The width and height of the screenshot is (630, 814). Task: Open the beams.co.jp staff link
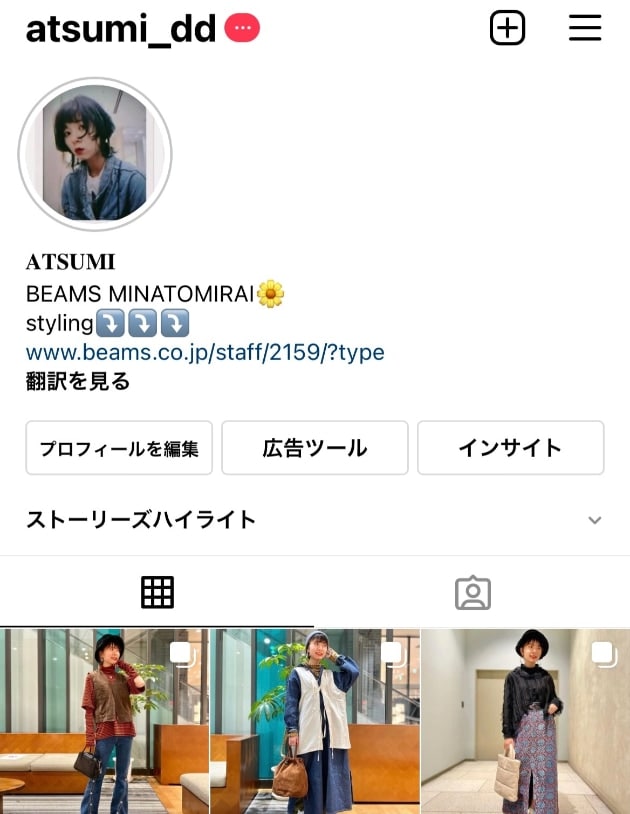205,352
